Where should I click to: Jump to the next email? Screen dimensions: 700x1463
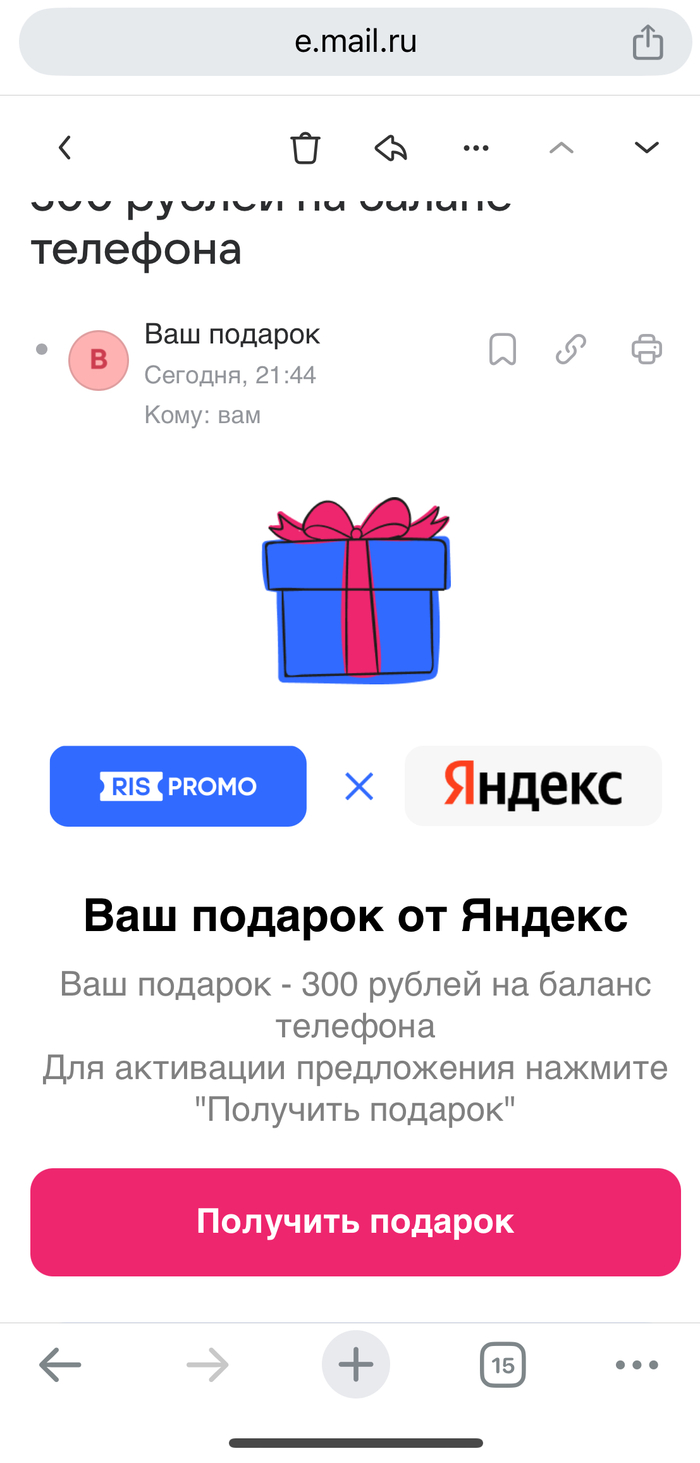pyautogui.click(x=647, y=148)
